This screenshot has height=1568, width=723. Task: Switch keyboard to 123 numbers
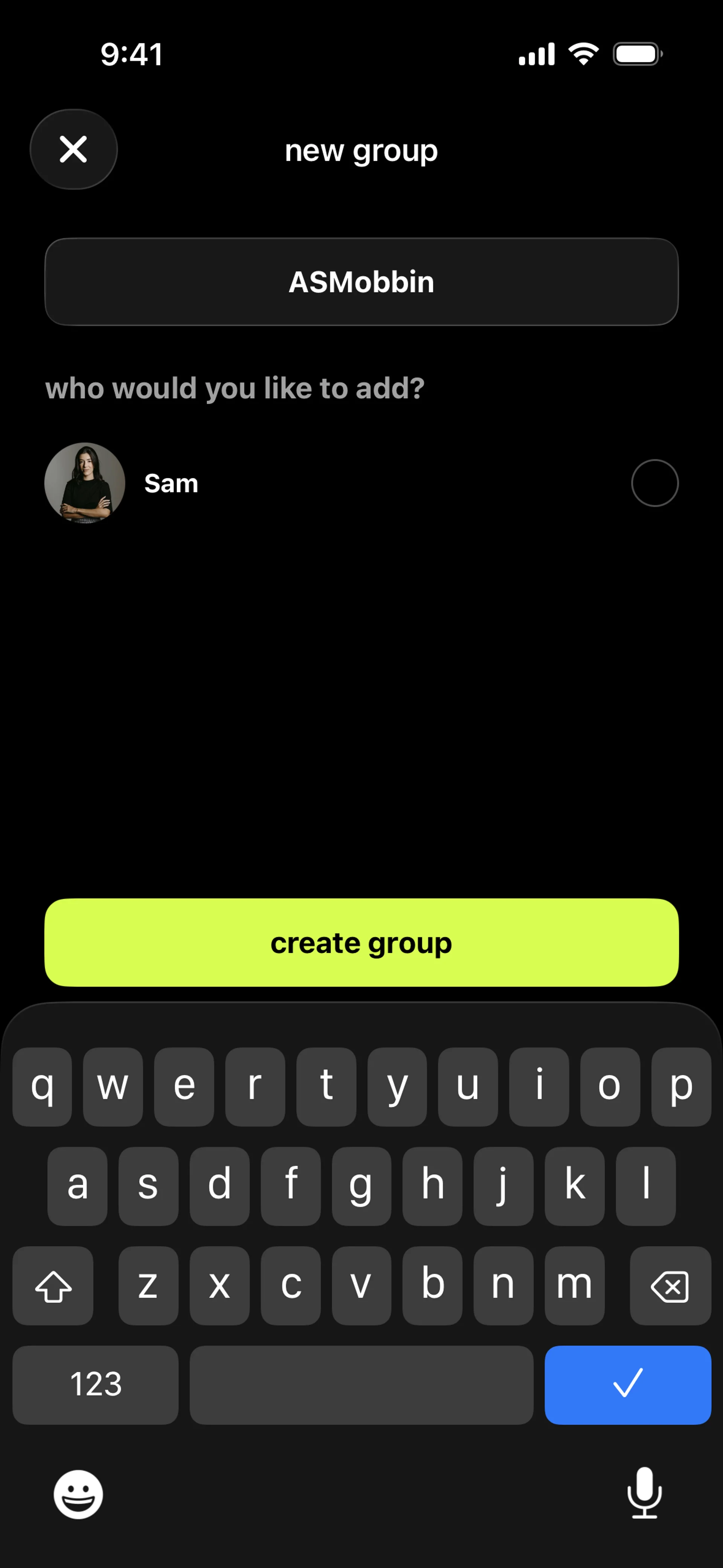[x=96, y=1384]
